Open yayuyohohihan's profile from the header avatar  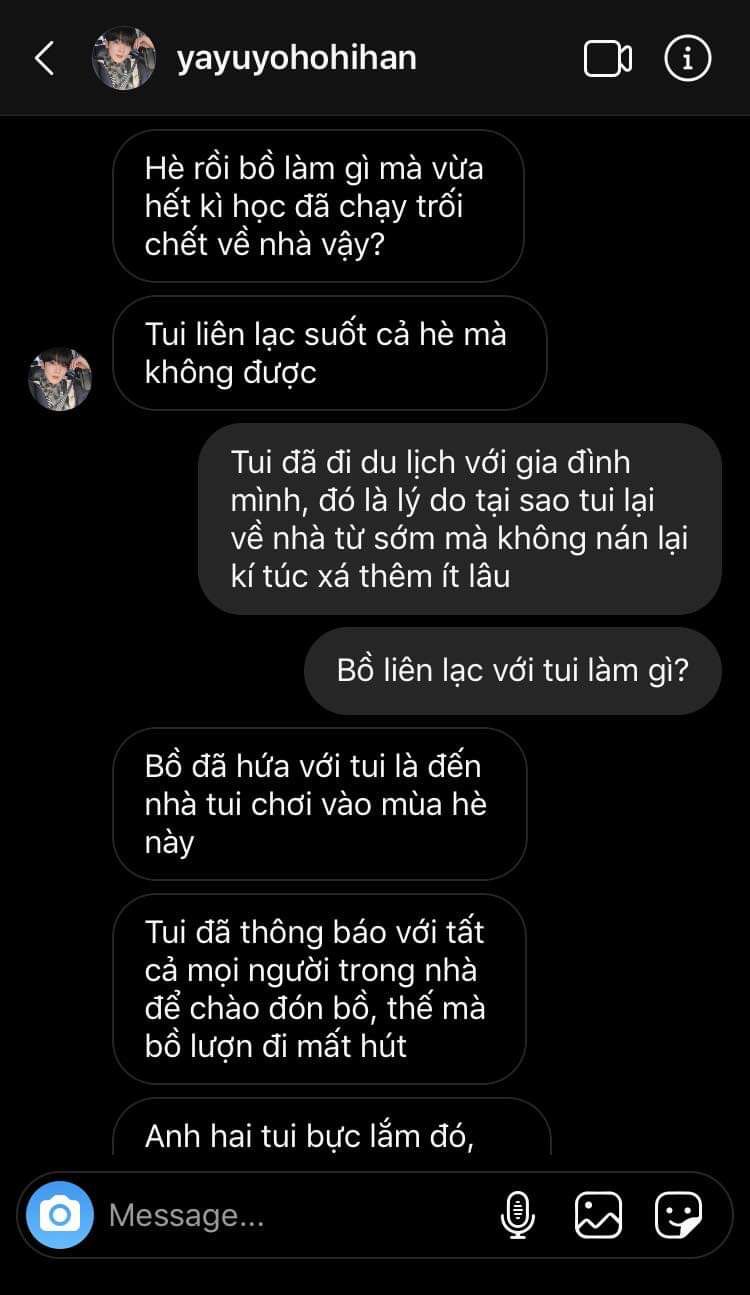click(124, 58)
